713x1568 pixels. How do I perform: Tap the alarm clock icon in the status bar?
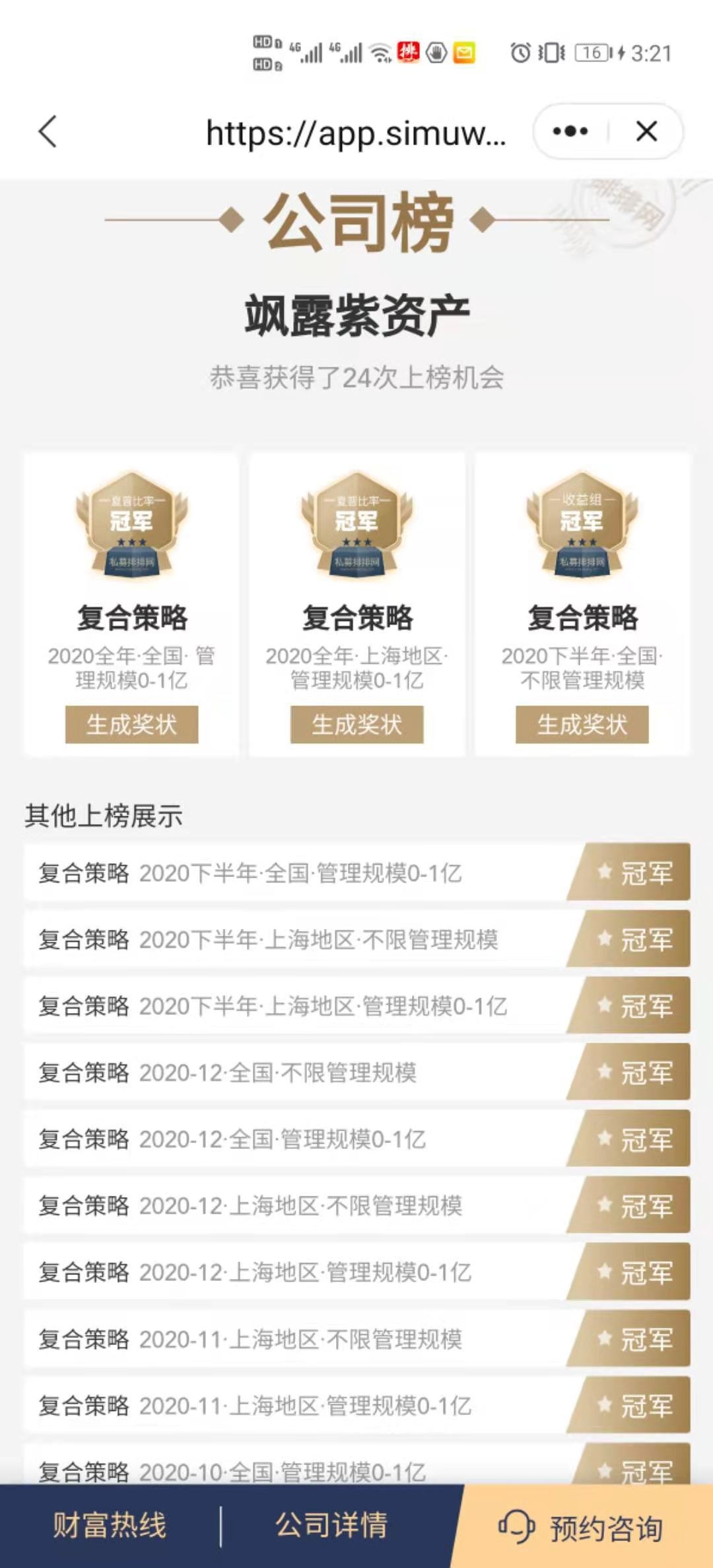521,54
